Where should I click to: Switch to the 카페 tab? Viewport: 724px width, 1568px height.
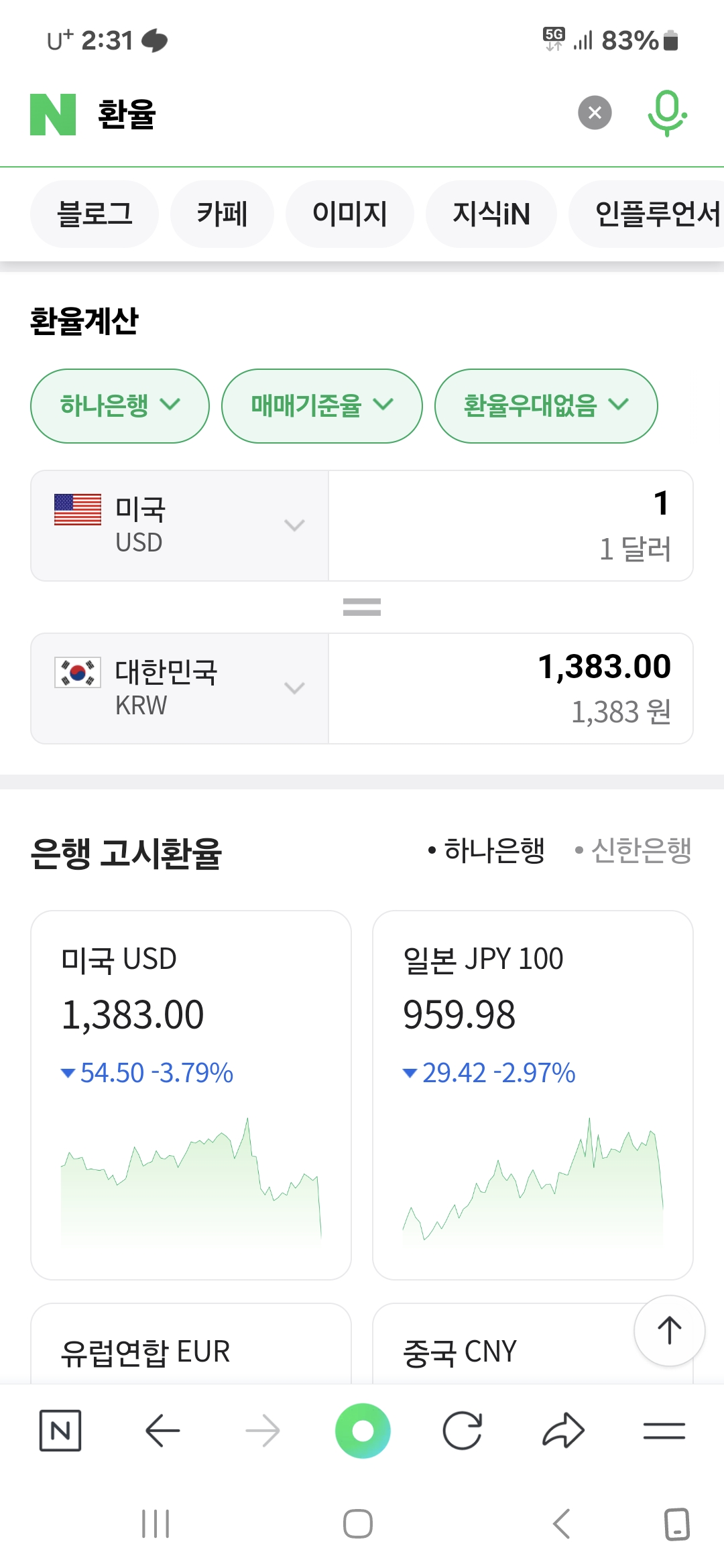tap(222, 214)
